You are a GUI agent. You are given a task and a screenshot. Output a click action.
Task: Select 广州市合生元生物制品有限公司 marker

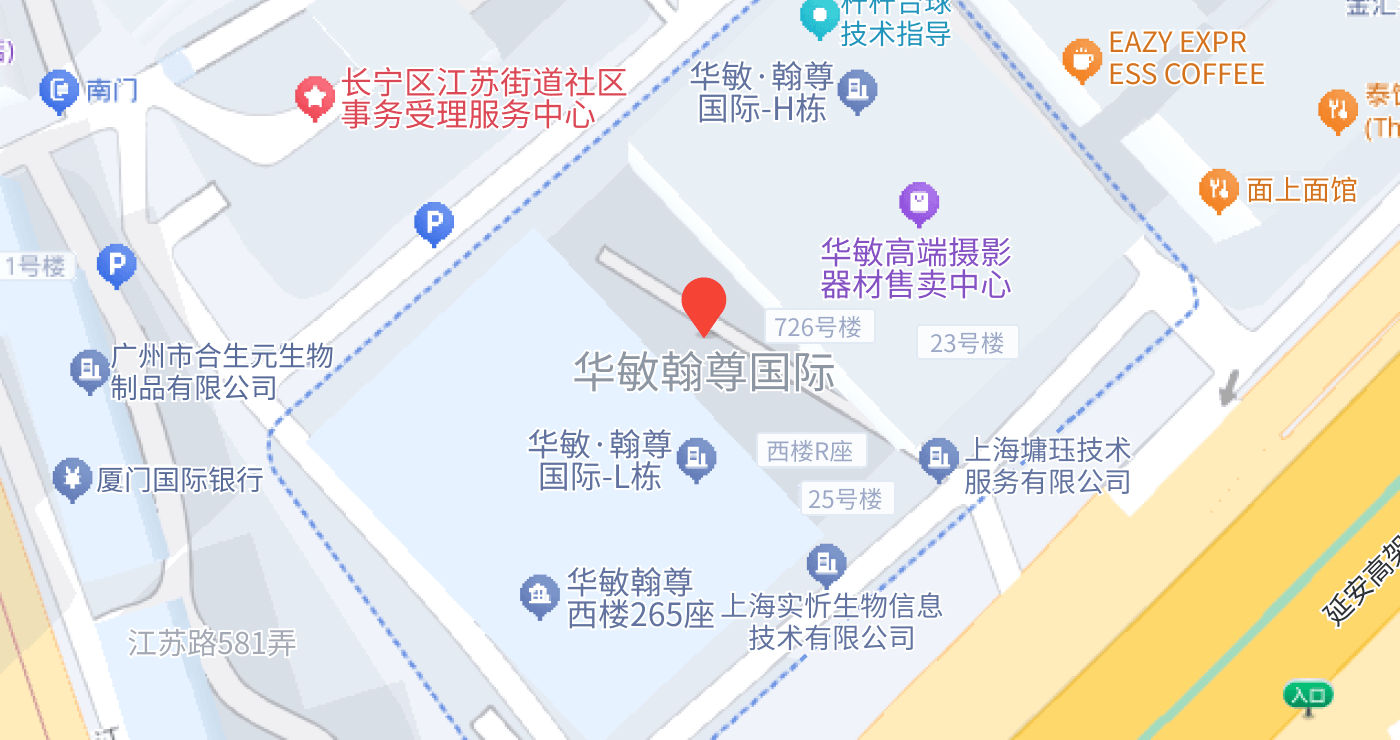tap(89, 369)
